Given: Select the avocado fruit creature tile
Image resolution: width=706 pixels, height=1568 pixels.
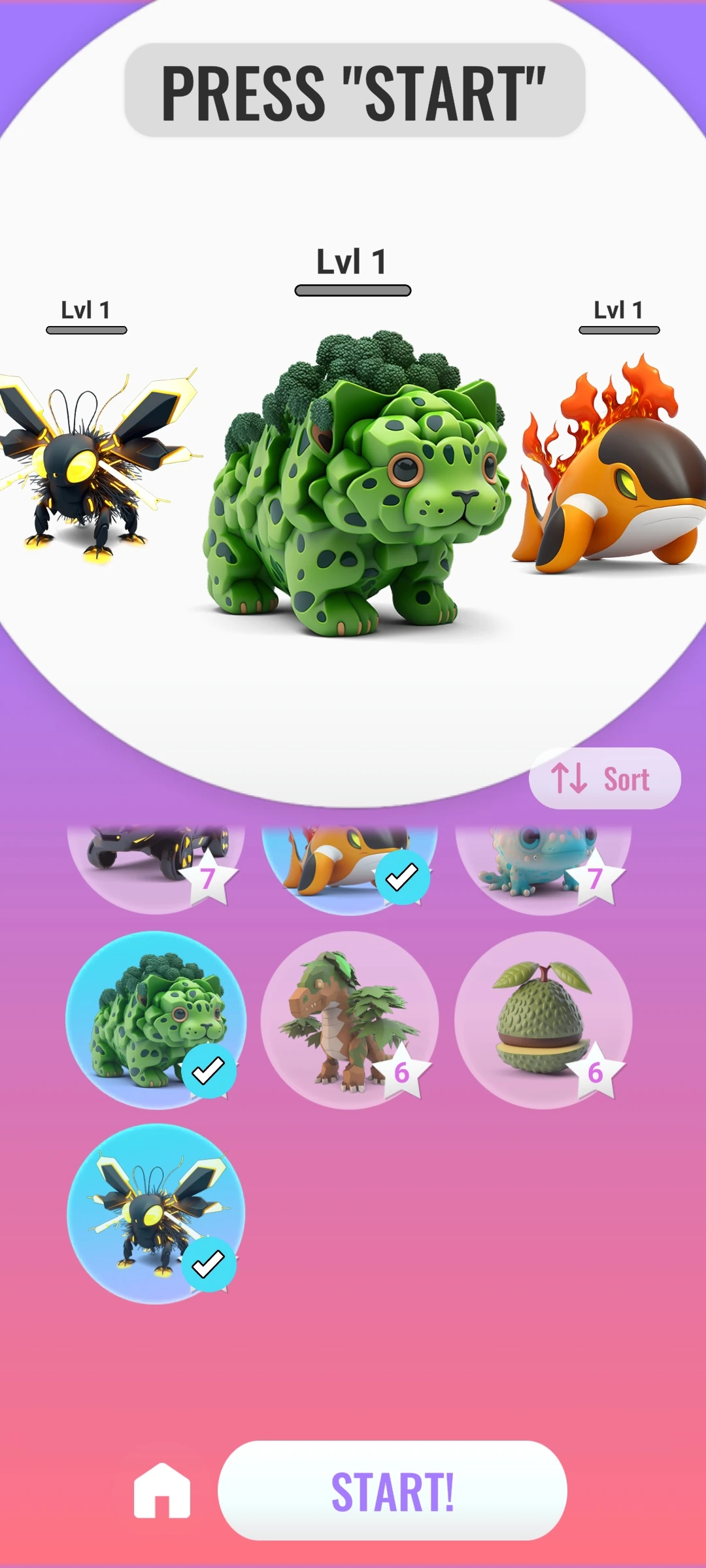Looking at the screenshot, I should click(543, 1020).
